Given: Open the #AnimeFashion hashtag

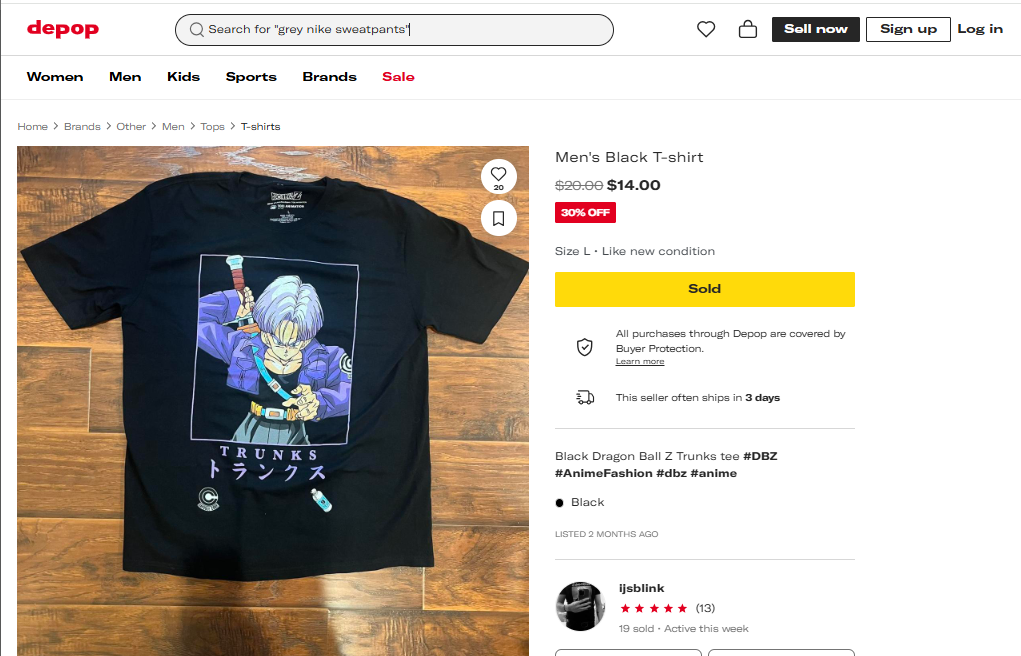Looking at the screenshot, I should pyautogui.click(x=604, y=473).
